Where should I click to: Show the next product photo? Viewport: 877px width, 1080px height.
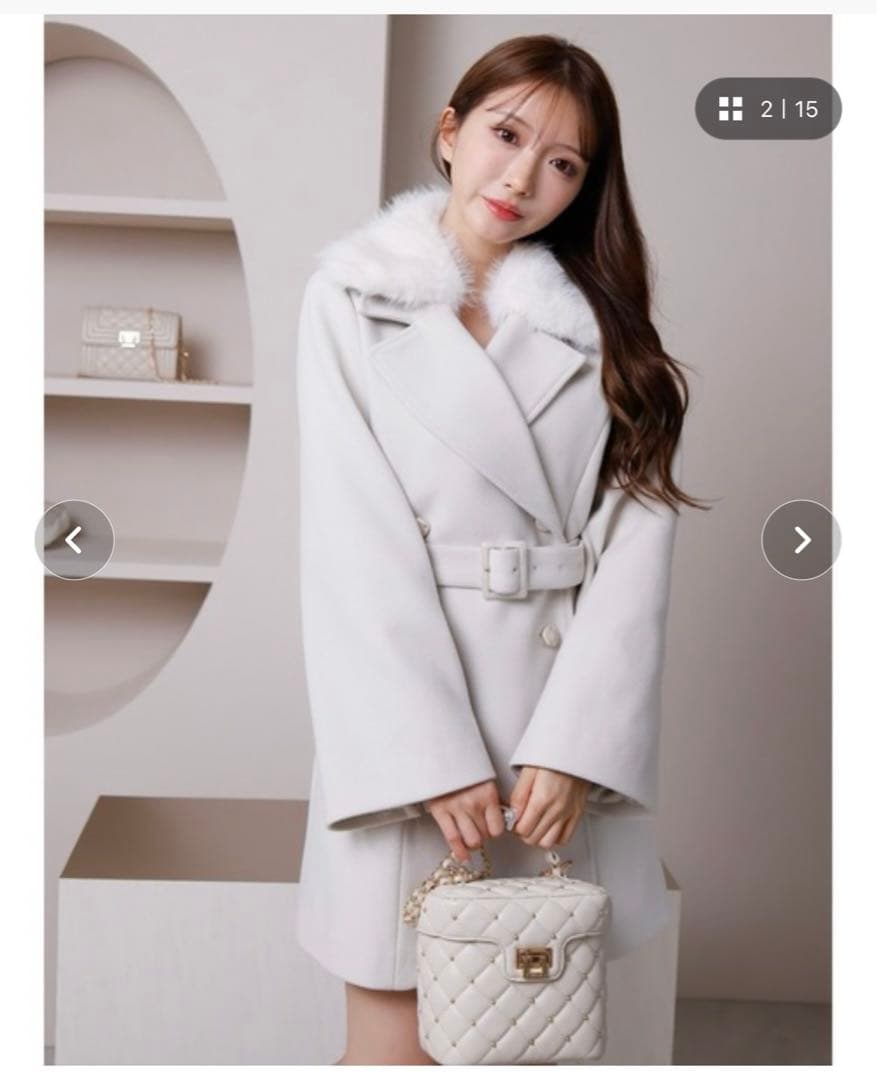click(x=801, y=540)
